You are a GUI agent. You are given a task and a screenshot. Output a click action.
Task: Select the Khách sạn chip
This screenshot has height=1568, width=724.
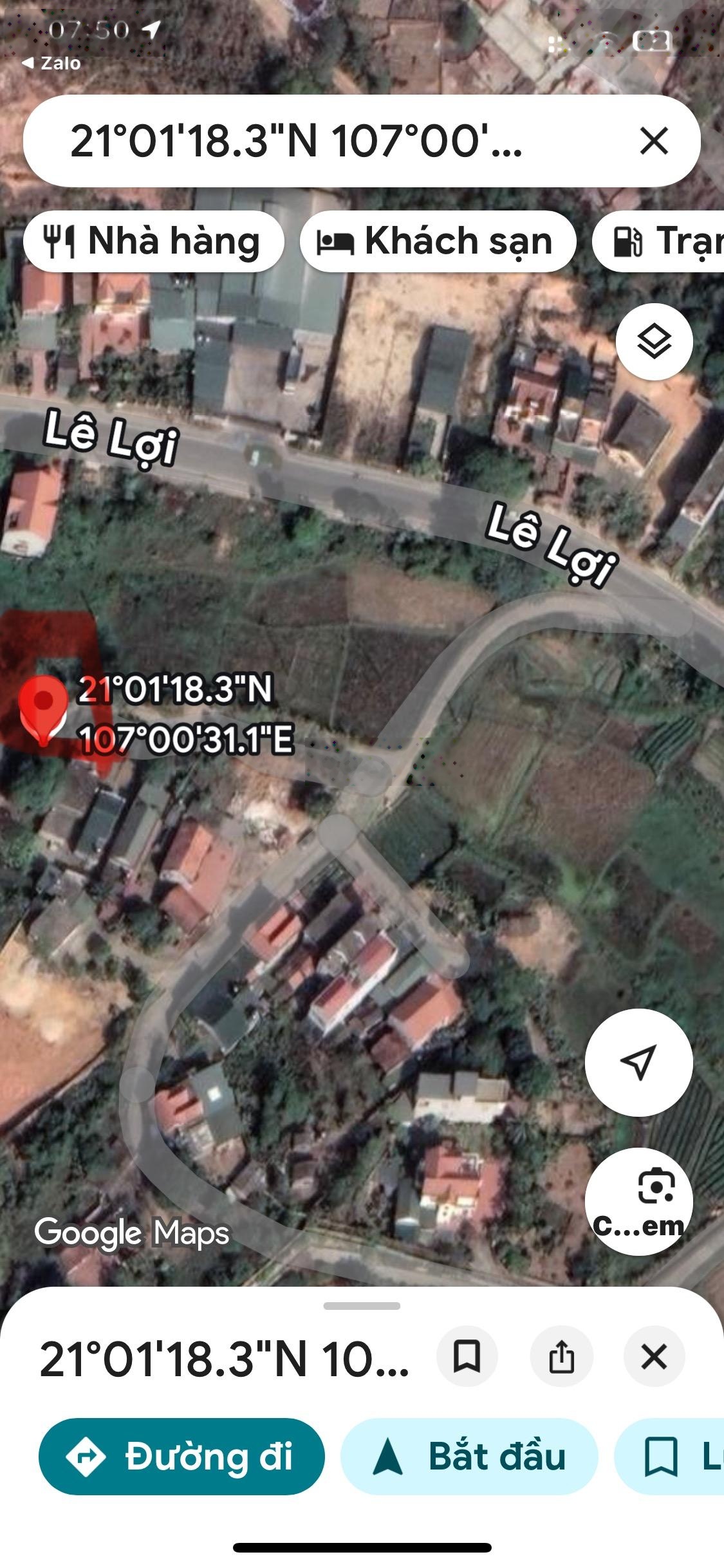[437, 241]
